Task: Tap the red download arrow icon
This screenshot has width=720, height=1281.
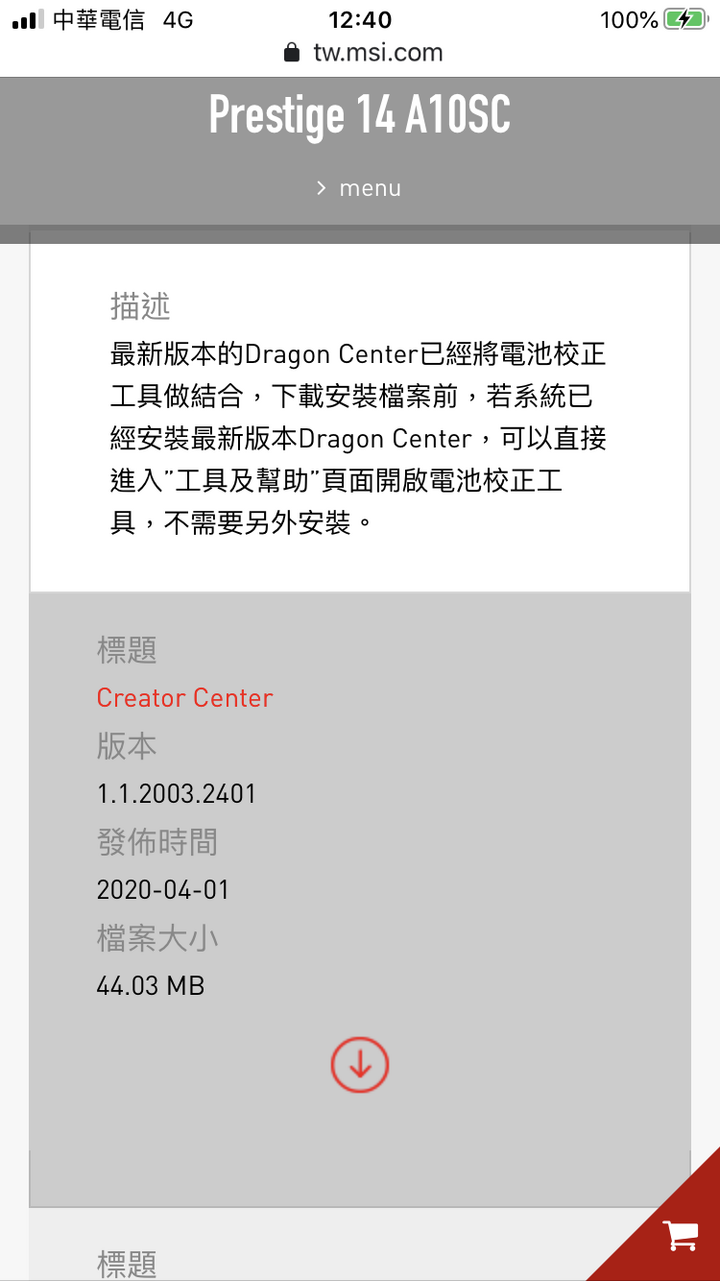Action: point(359,1064)
